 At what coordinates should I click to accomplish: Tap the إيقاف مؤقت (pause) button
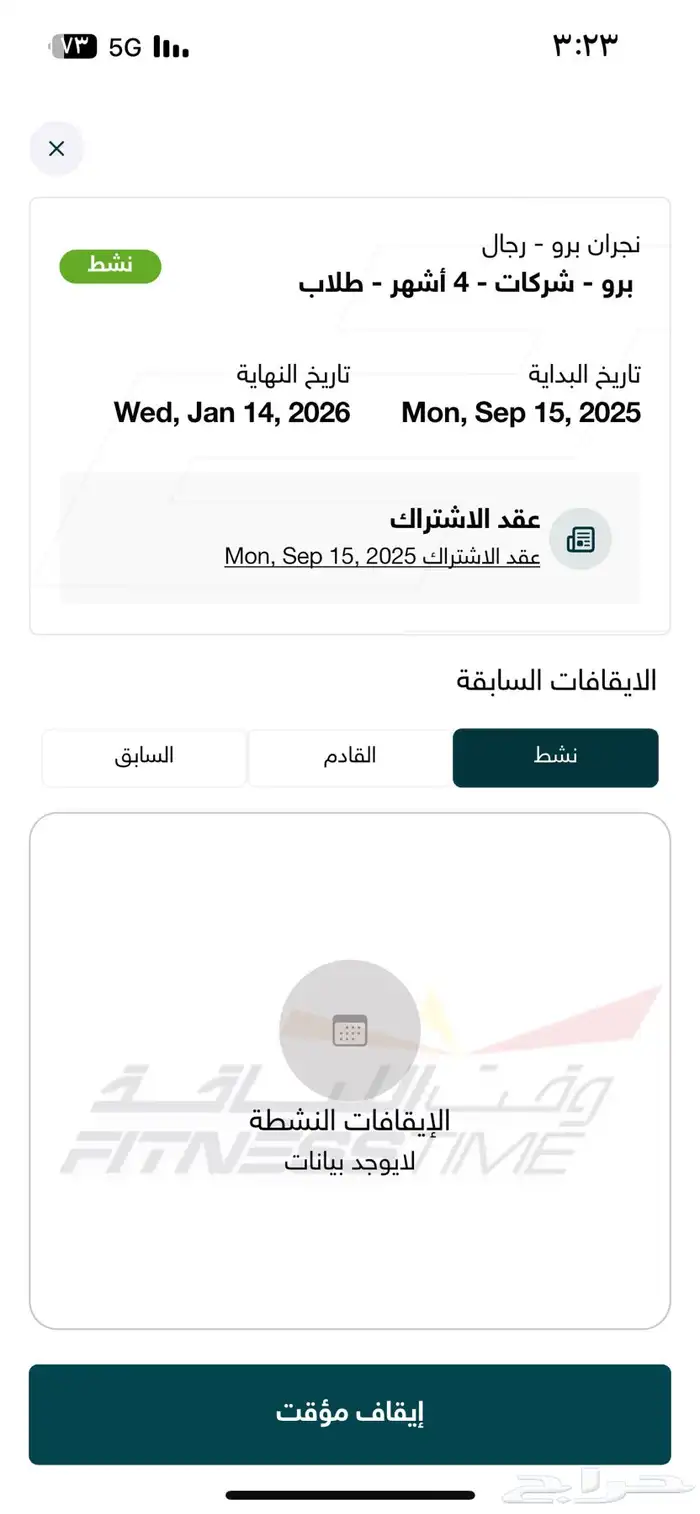350,1414
